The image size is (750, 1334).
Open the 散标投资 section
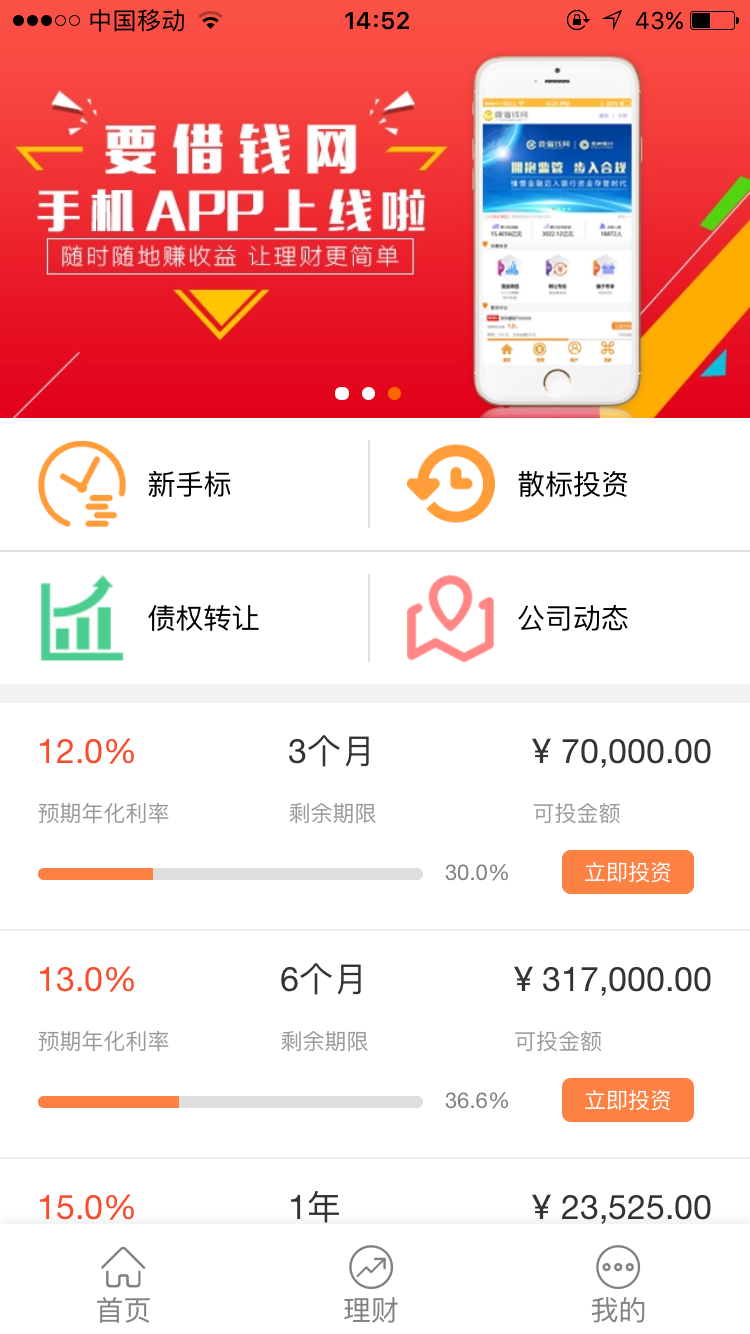point(560,485)
